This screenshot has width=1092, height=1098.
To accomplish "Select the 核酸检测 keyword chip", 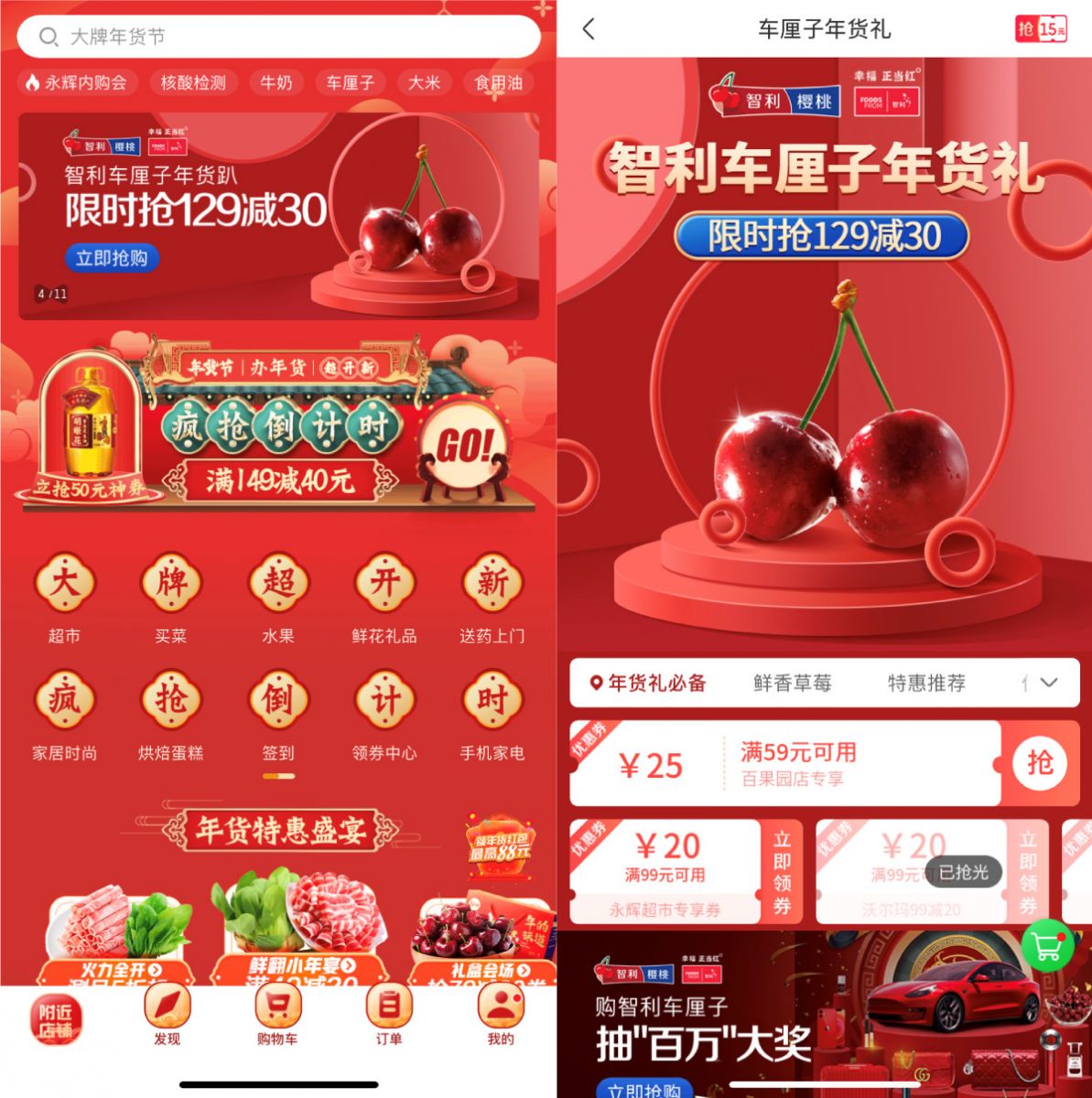I will (x=193, y=82).
